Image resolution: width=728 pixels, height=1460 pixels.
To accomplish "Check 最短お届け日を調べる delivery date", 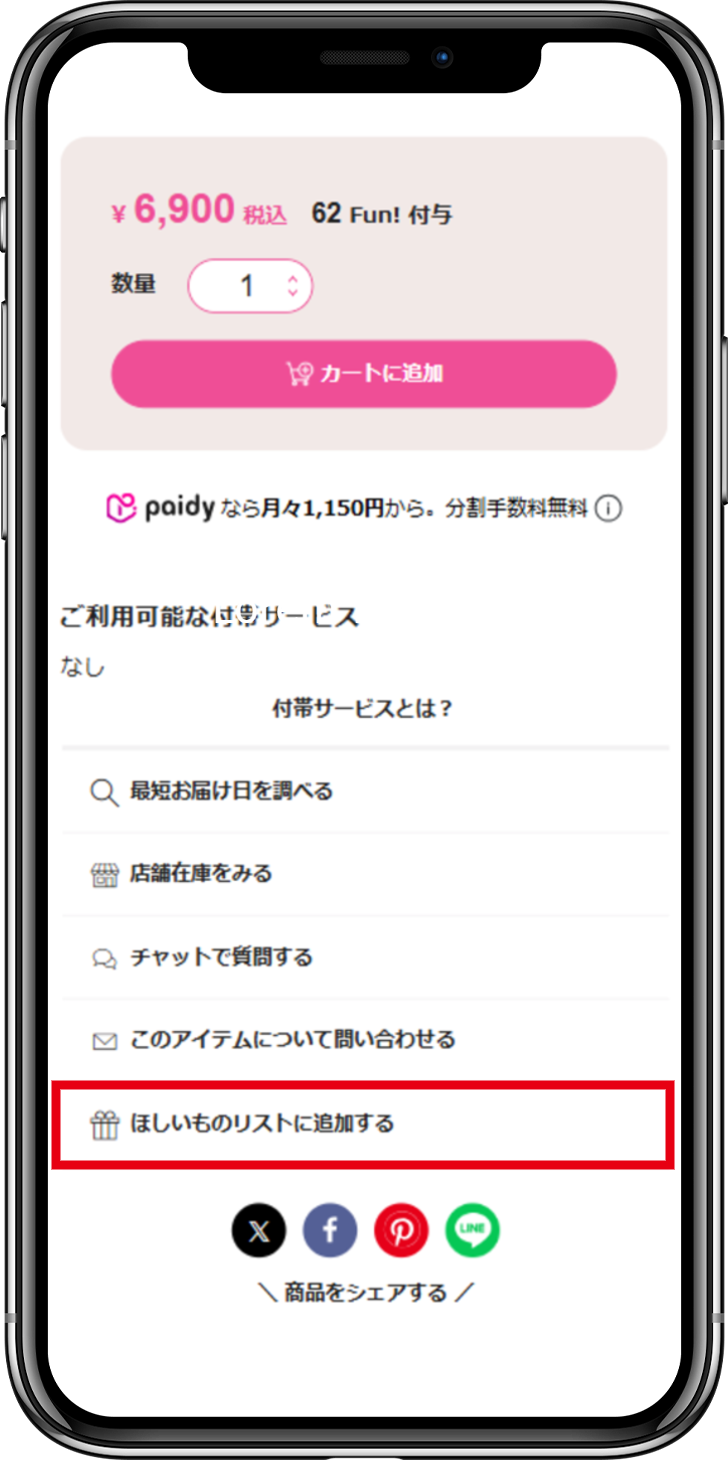I will coord(231,792).
